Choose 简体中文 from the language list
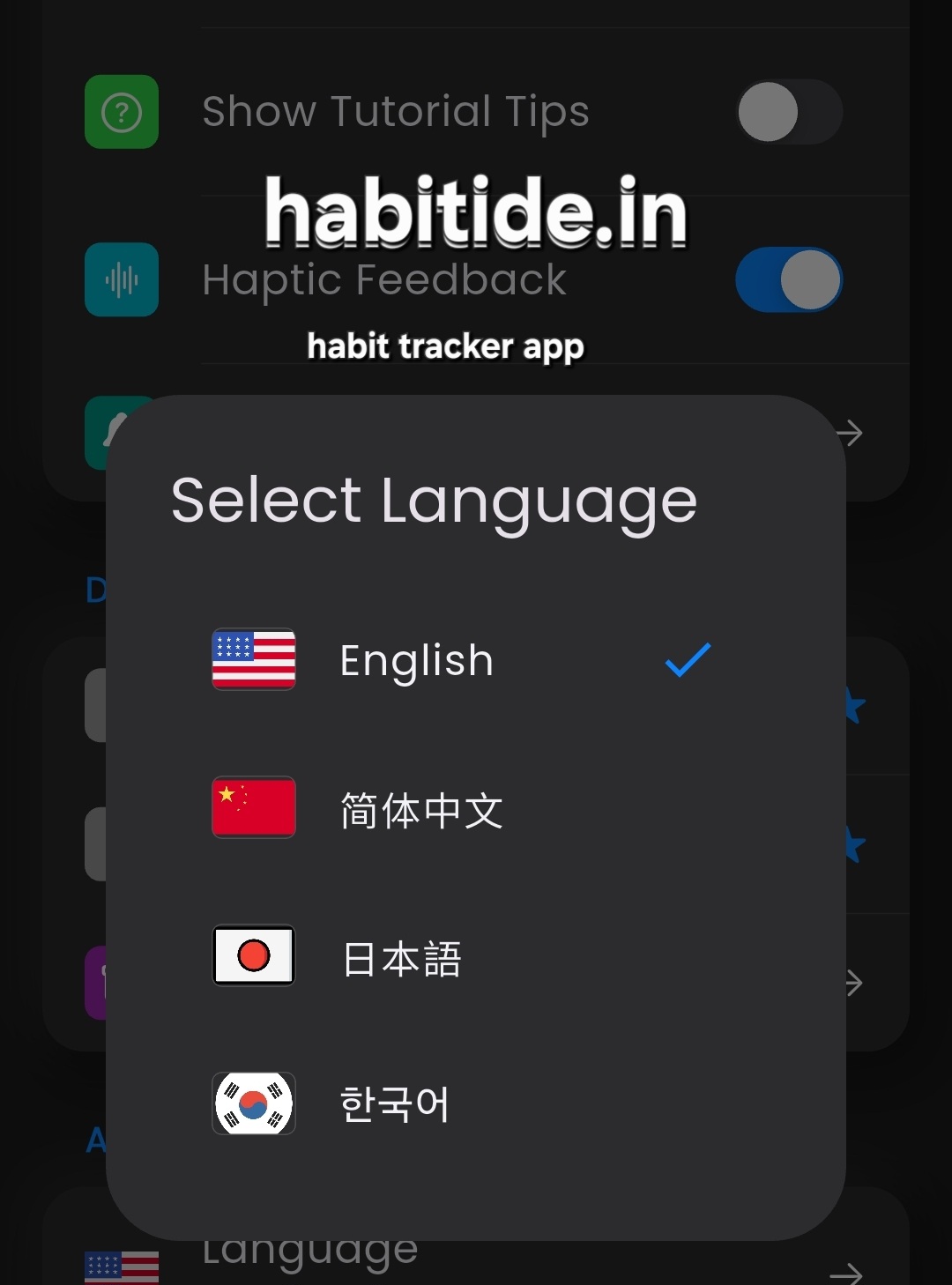 coord(421,809)
